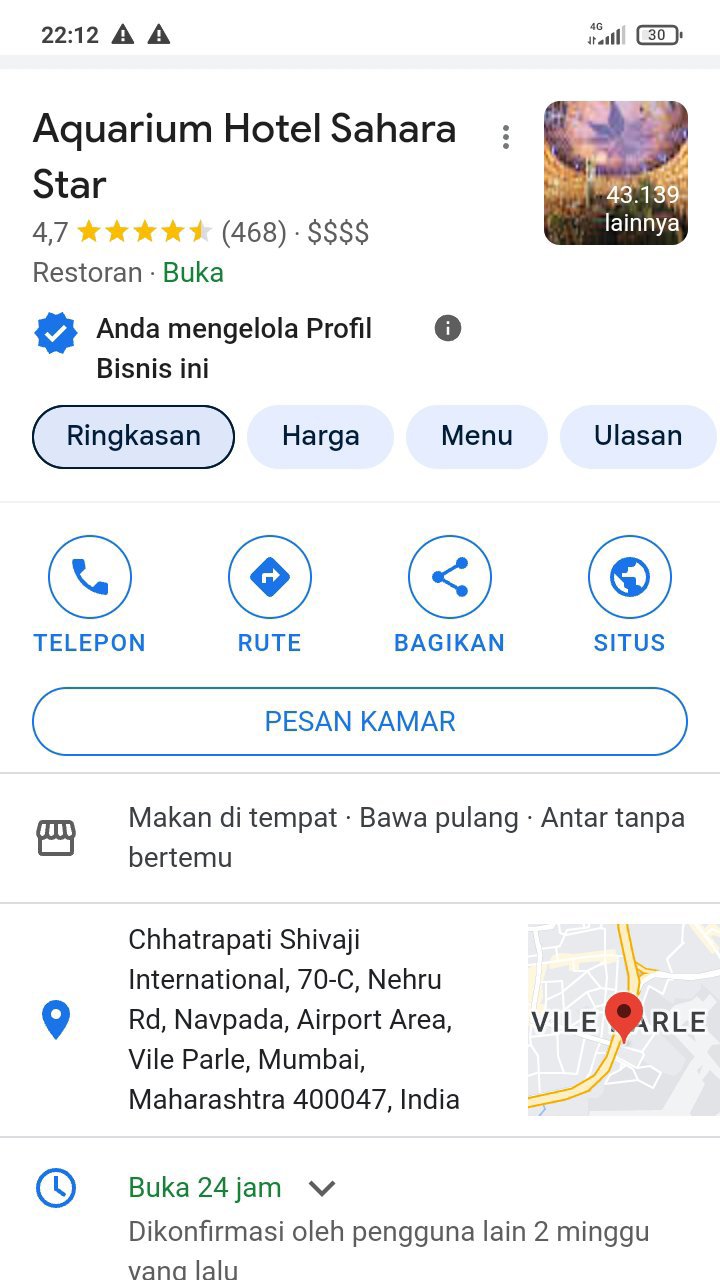Switch to the Ulasan tab

pos(637,436)
